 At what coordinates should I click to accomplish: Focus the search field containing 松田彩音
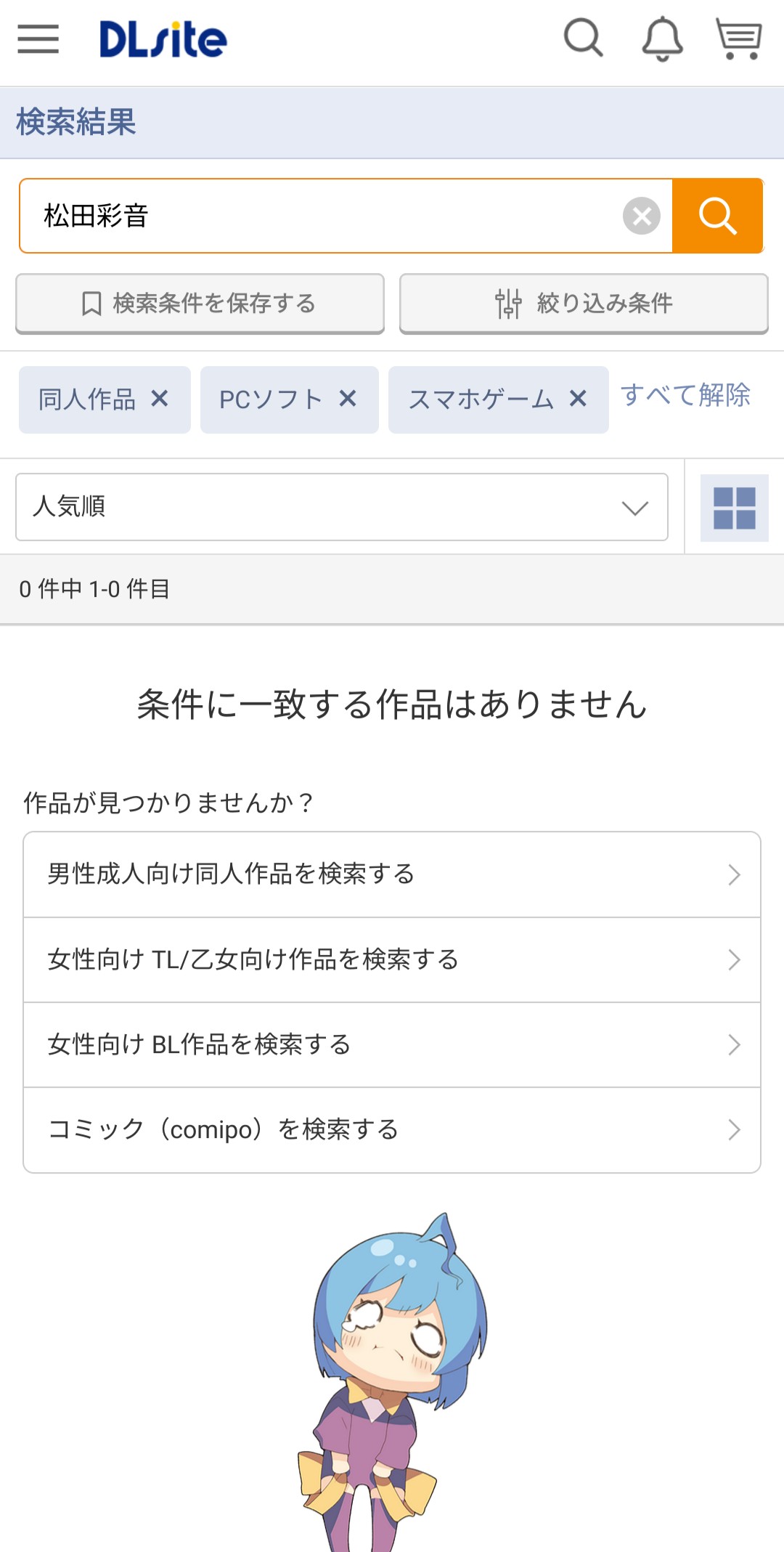pyautogui.click(x=319, y=216)
